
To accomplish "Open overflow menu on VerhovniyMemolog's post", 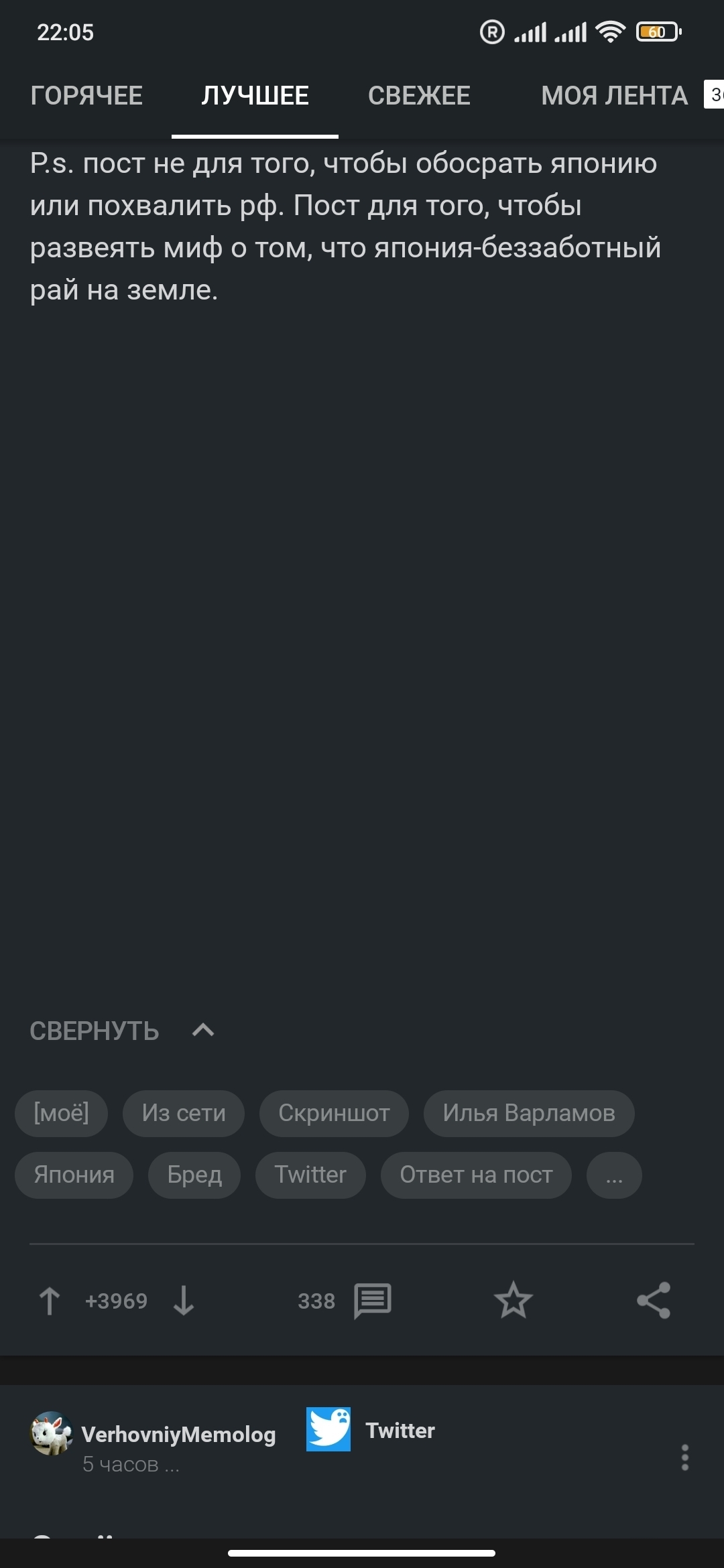I will click(x=684, y=1457).
